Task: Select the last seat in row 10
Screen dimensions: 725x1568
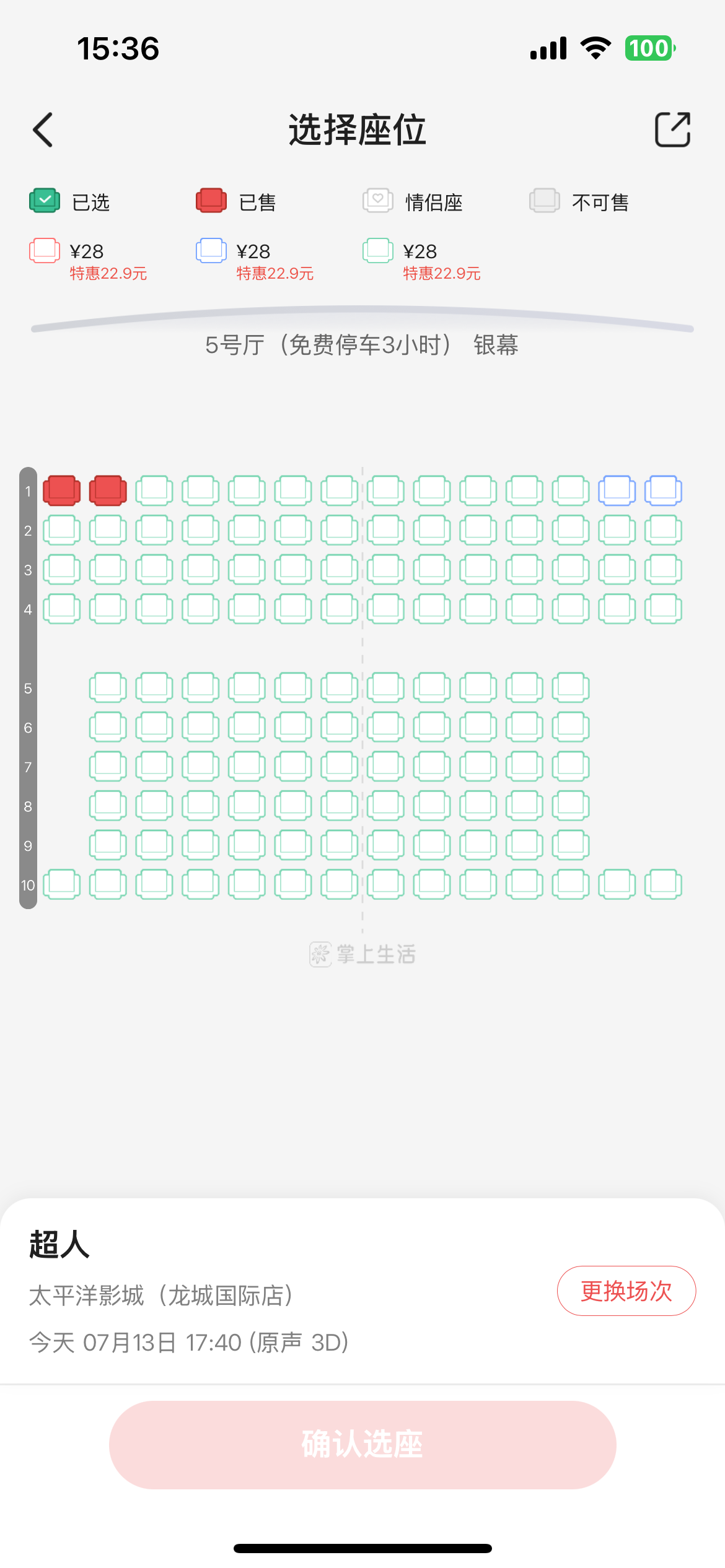Action: [663, 884]
